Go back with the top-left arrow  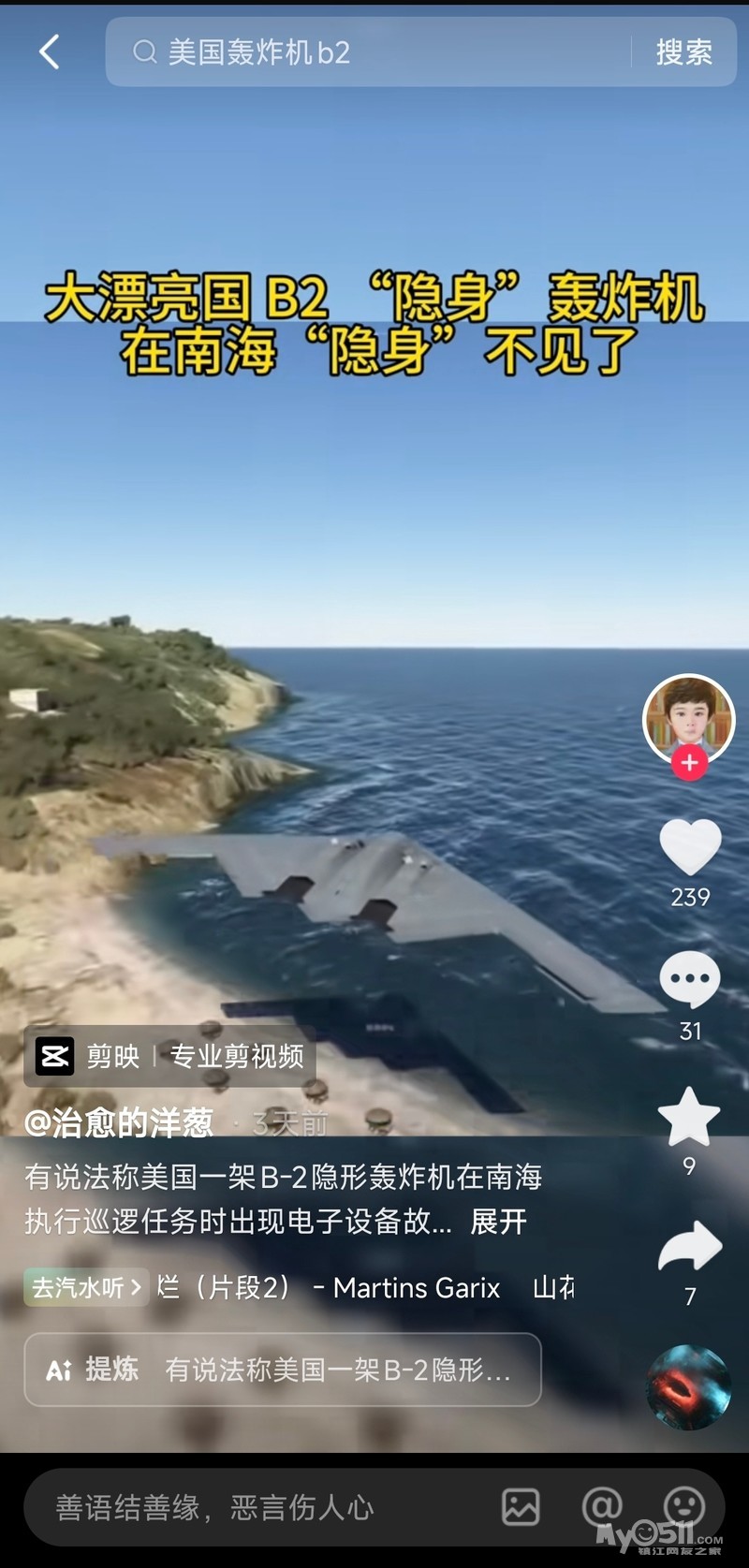coord(49,52)
